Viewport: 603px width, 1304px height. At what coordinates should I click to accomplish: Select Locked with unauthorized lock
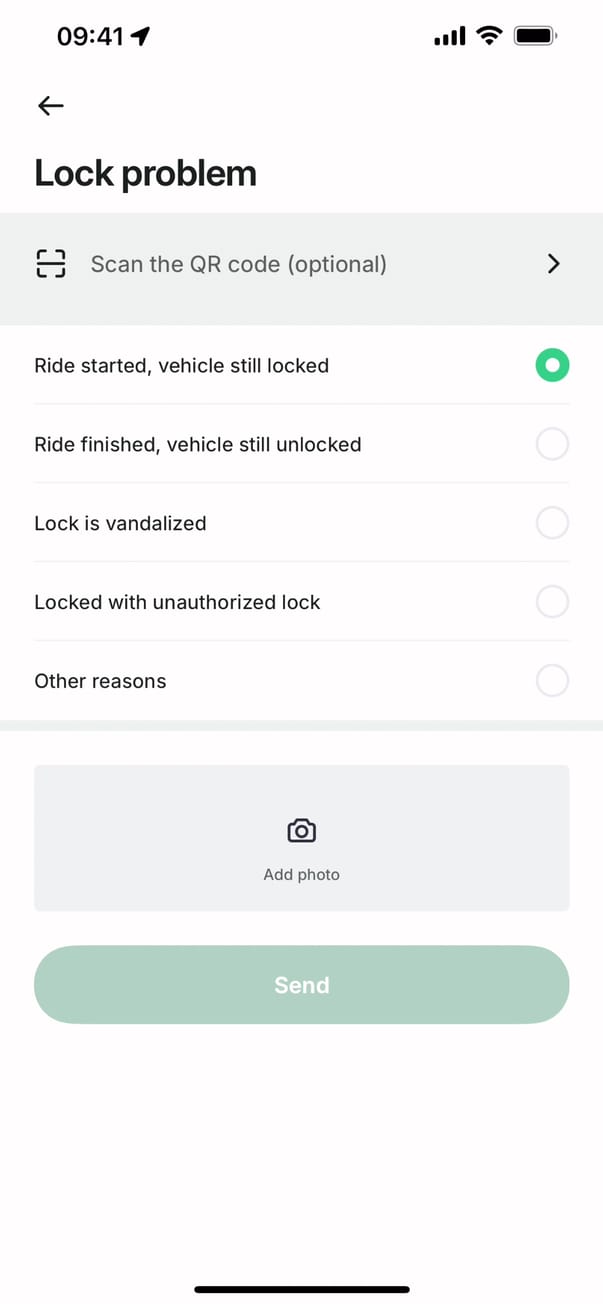(552, 602)
